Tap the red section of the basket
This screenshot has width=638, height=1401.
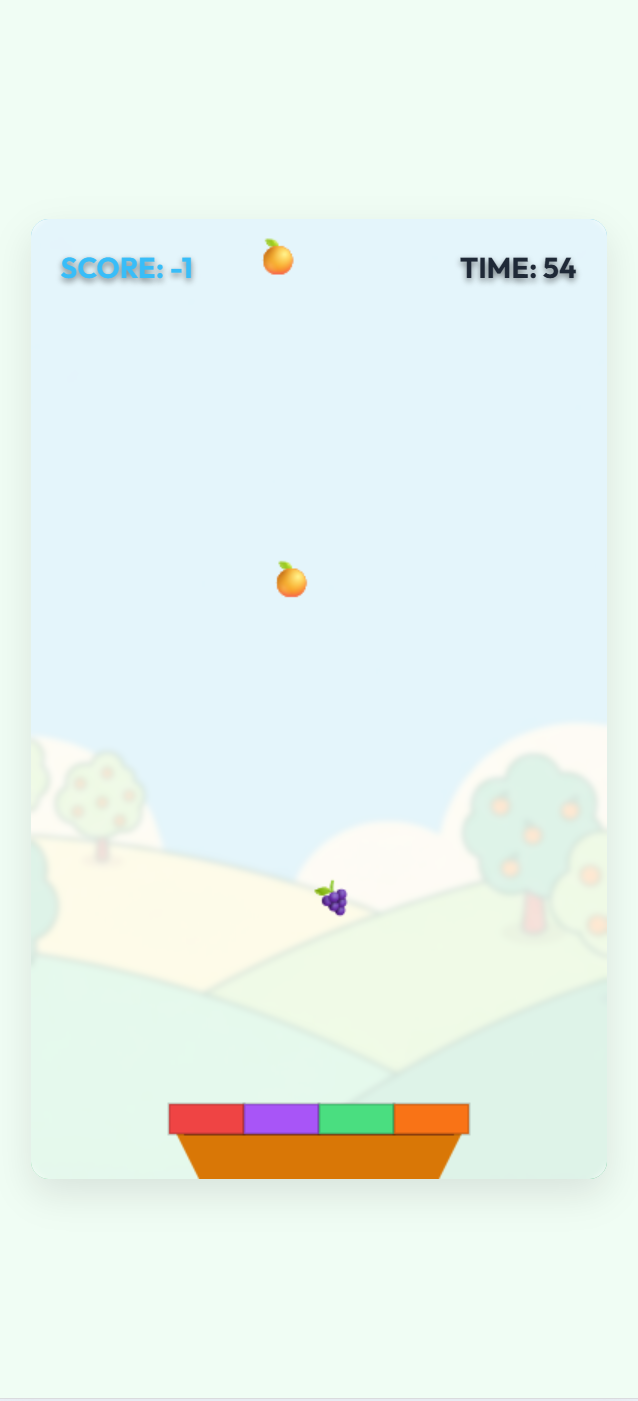coord(206,1118)
